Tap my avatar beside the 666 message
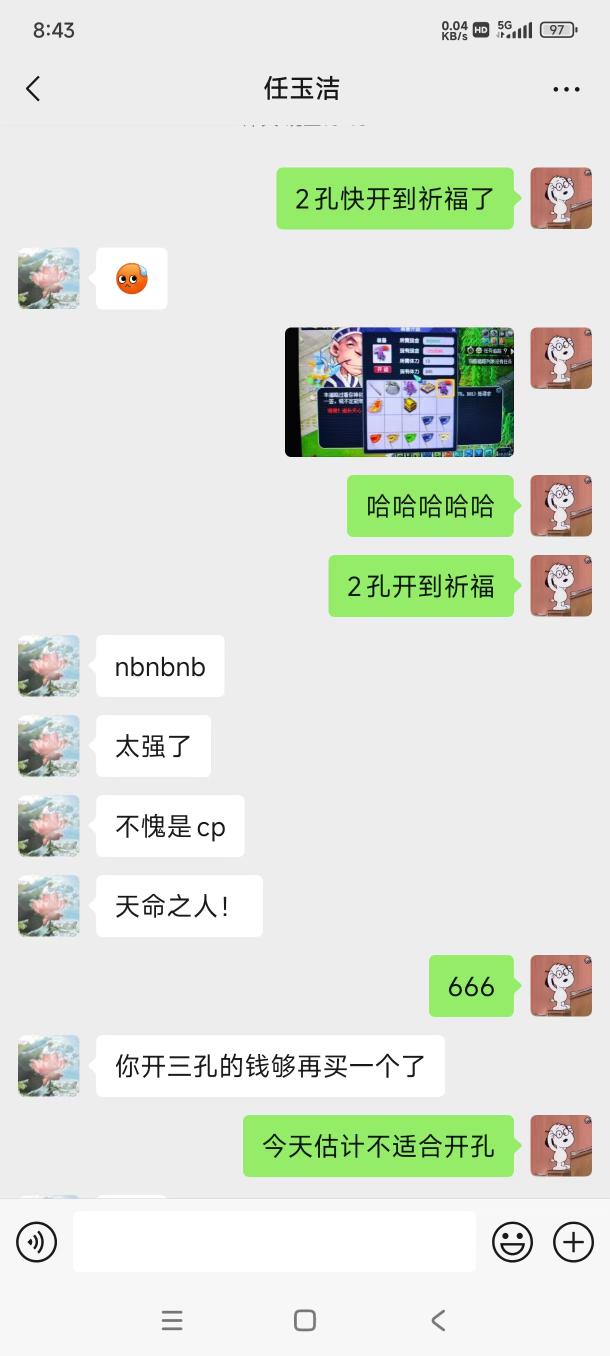 [x=560, y=986]
